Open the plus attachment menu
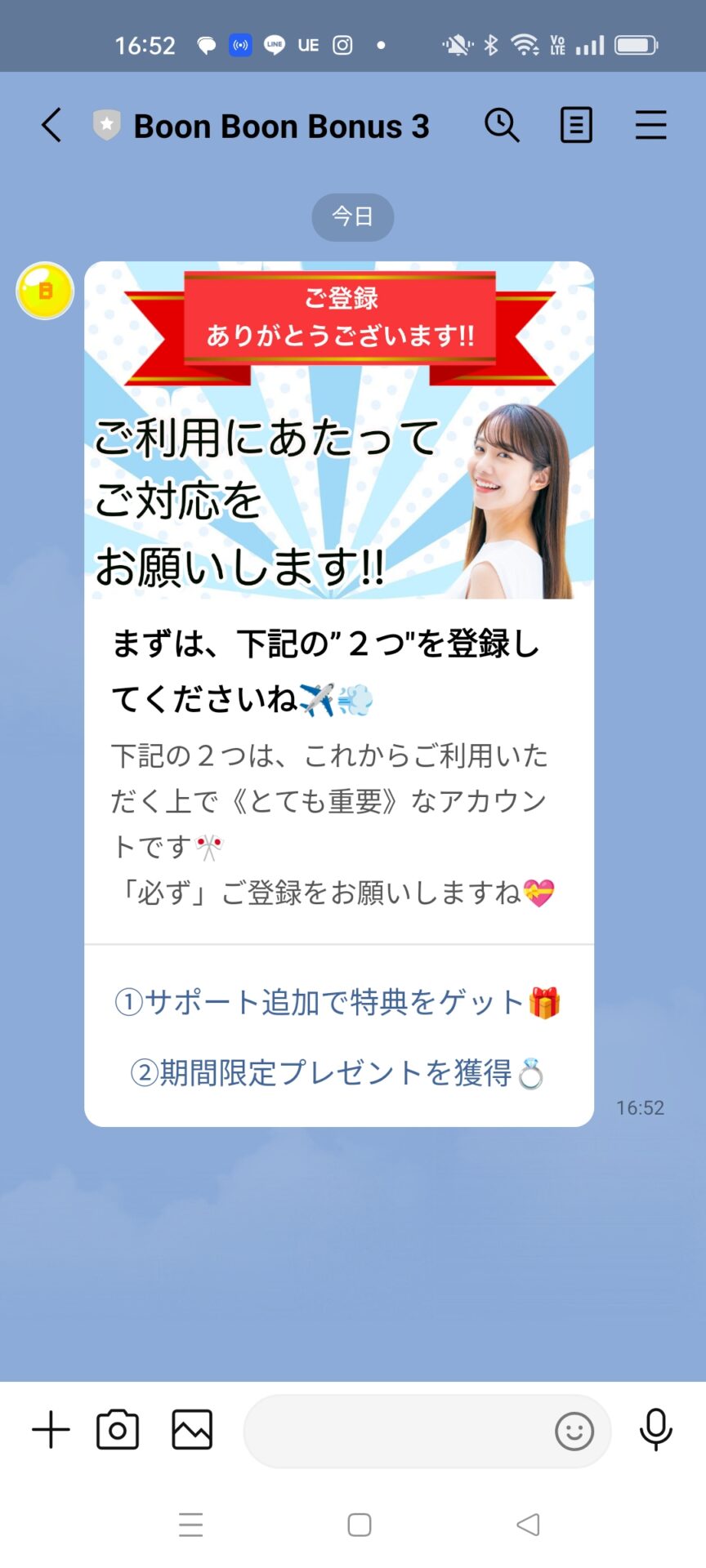Image resolution: width=706 pixels, height=1568 pixels. (51, 1430)
